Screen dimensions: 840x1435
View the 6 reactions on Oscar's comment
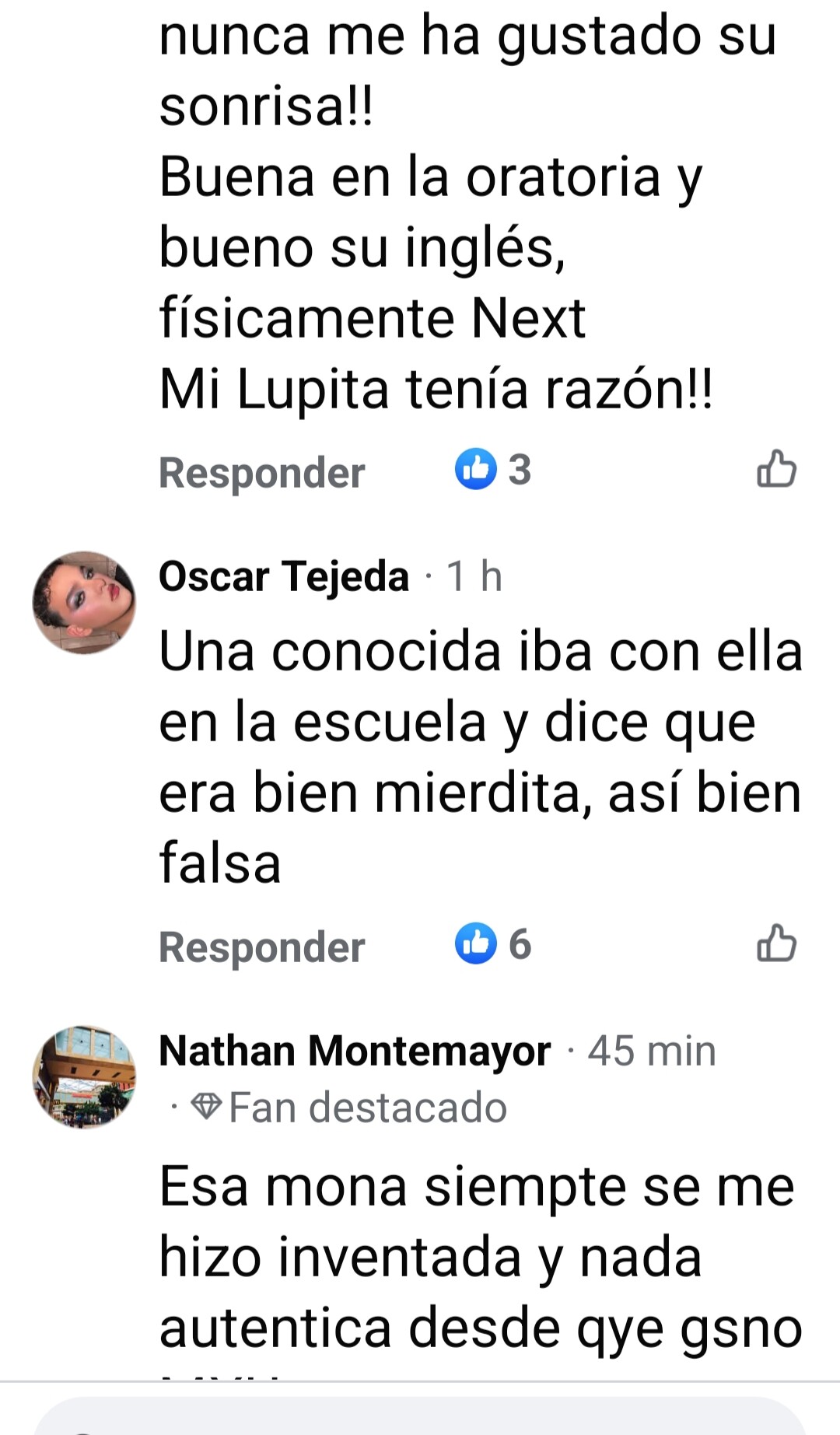tap(493, 943)
